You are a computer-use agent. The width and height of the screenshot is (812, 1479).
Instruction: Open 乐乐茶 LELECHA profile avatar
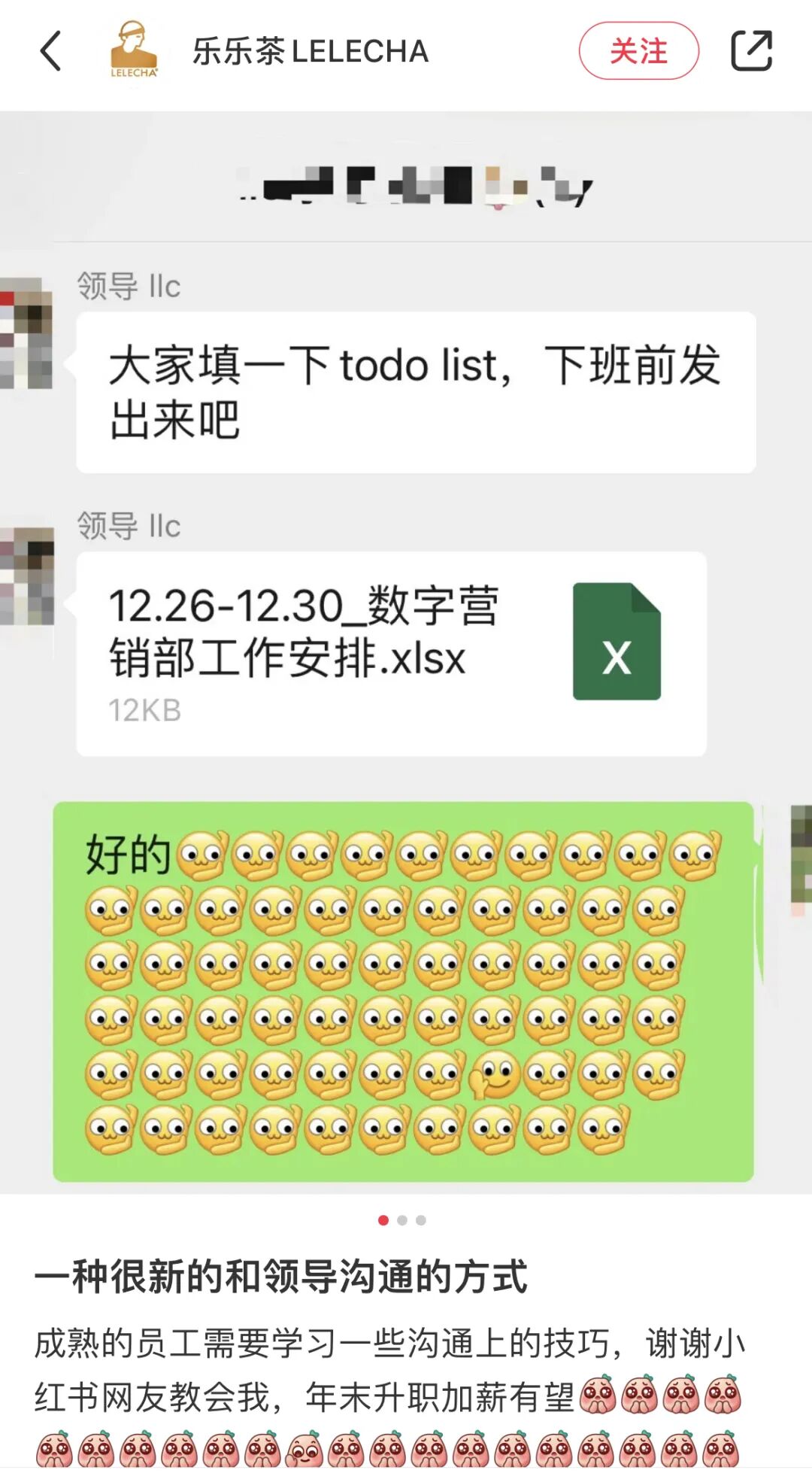click(x=135, y=50)
